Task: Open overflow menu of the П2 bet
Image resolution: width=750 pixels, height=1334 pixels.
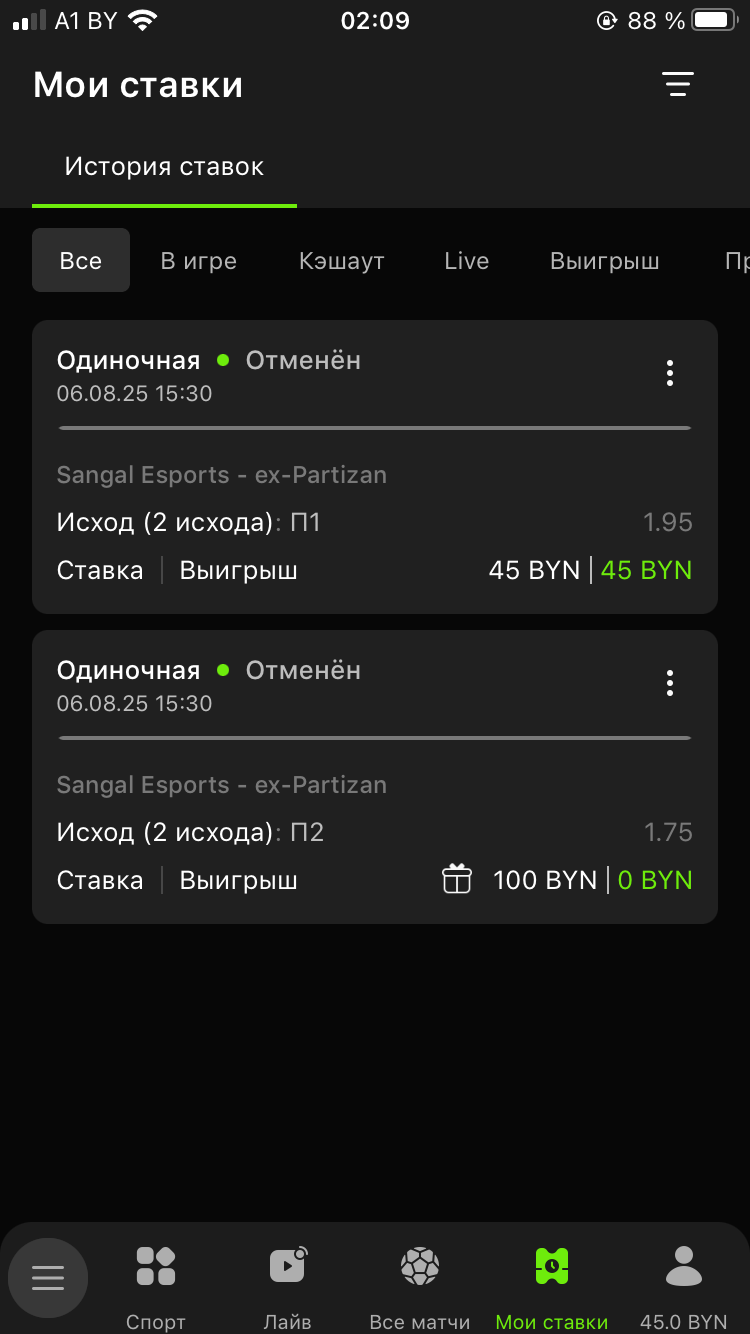Action: (670, 684)
